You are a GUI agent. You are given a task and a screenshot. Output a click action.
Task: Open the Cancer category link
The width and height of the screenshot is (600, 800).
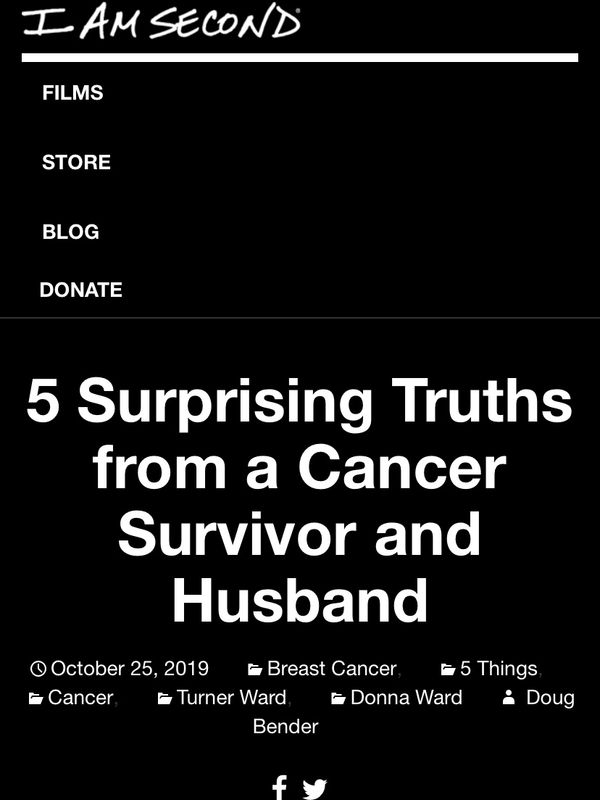click(80, 698)
